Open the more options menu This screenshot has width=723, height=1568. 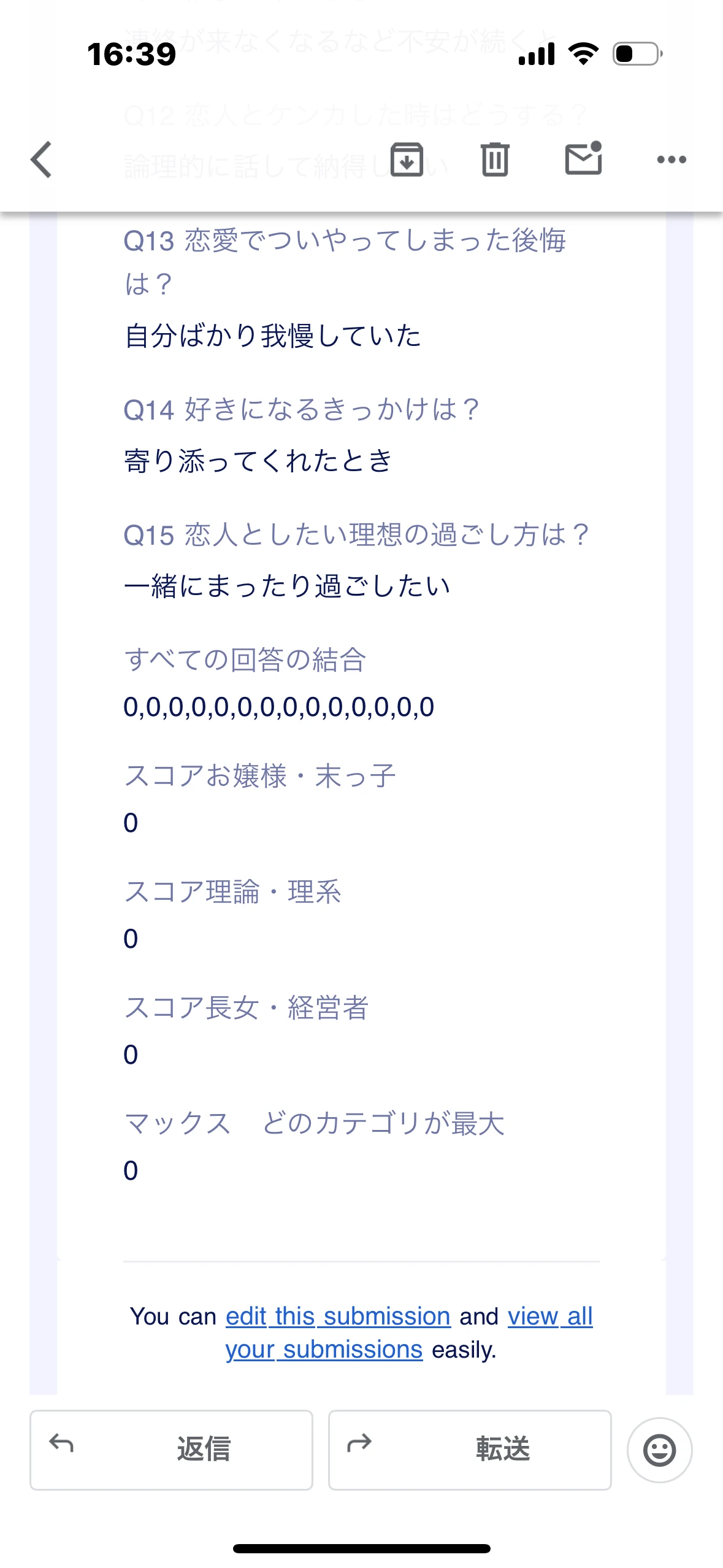(x=672, y=158)
